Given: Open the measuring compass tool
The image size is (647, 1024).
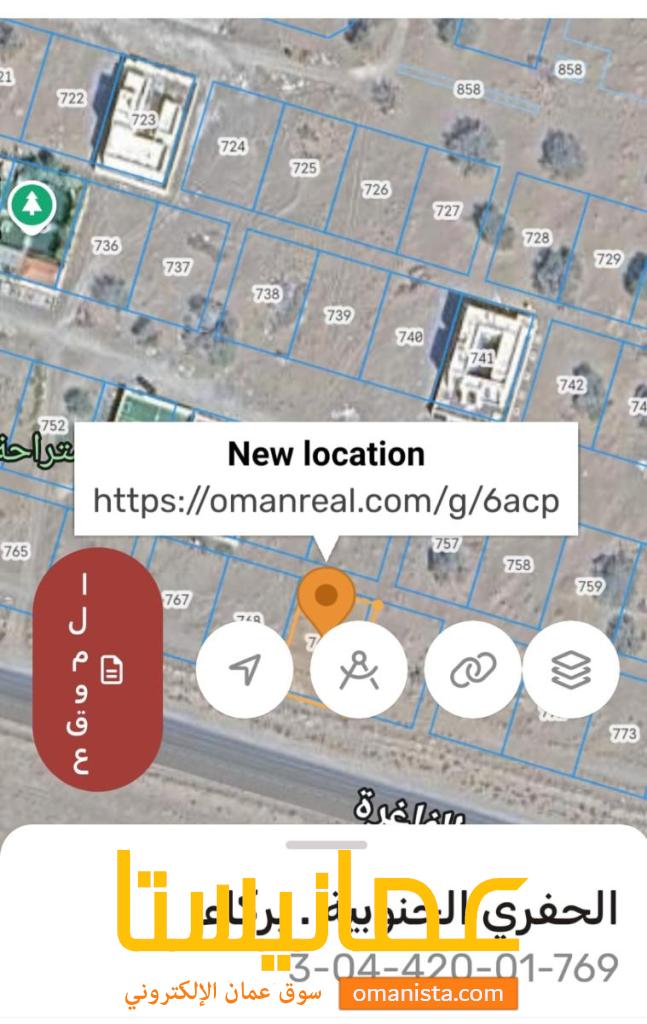Looking at the screenshot, I should [358, 669].
